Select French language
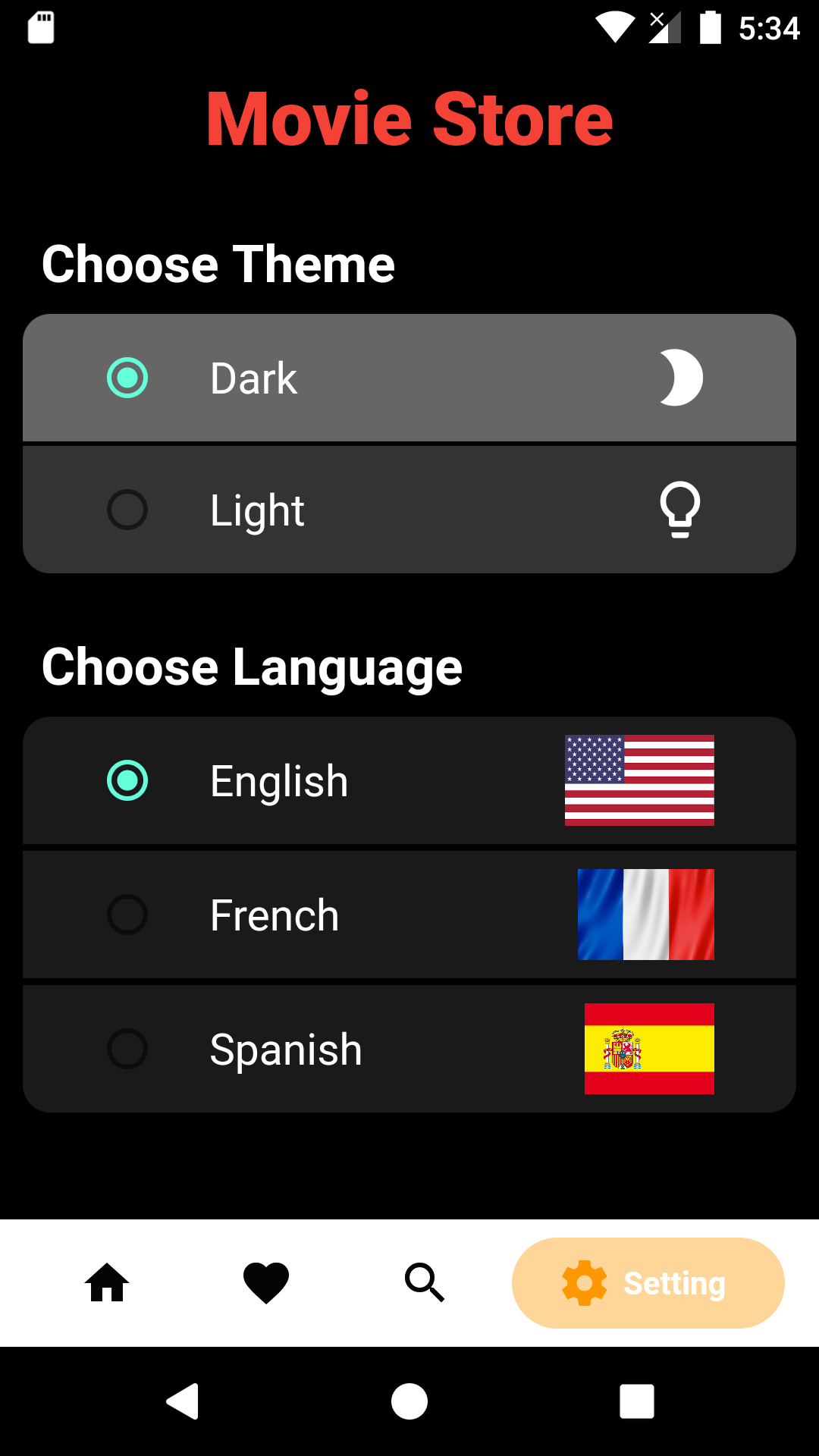The width and height of the screenshot is (819, 1456). point(409,915)
